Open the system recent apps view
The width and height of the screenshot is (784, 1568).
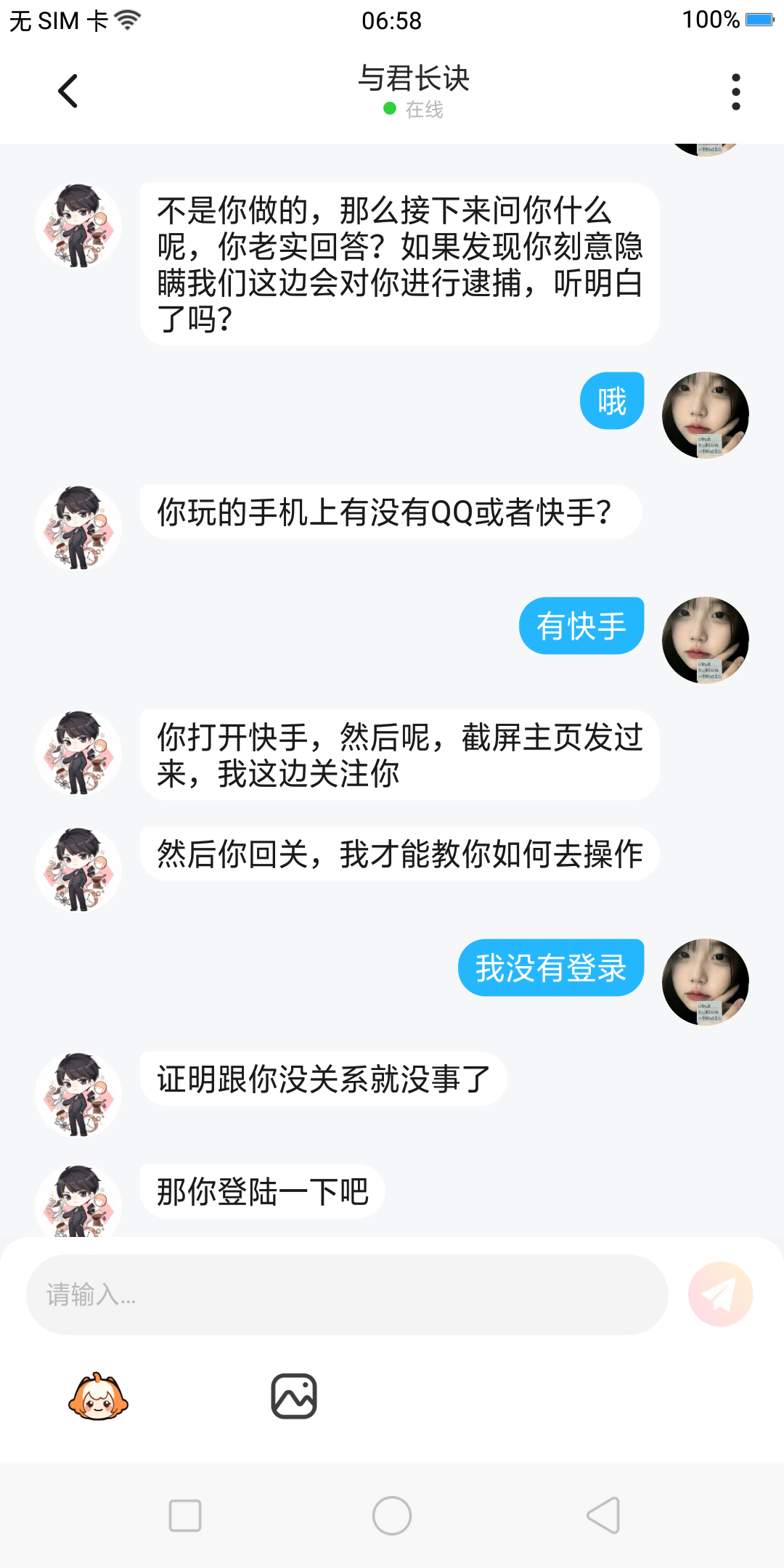pyautogui.click(x=185, y=1516)
